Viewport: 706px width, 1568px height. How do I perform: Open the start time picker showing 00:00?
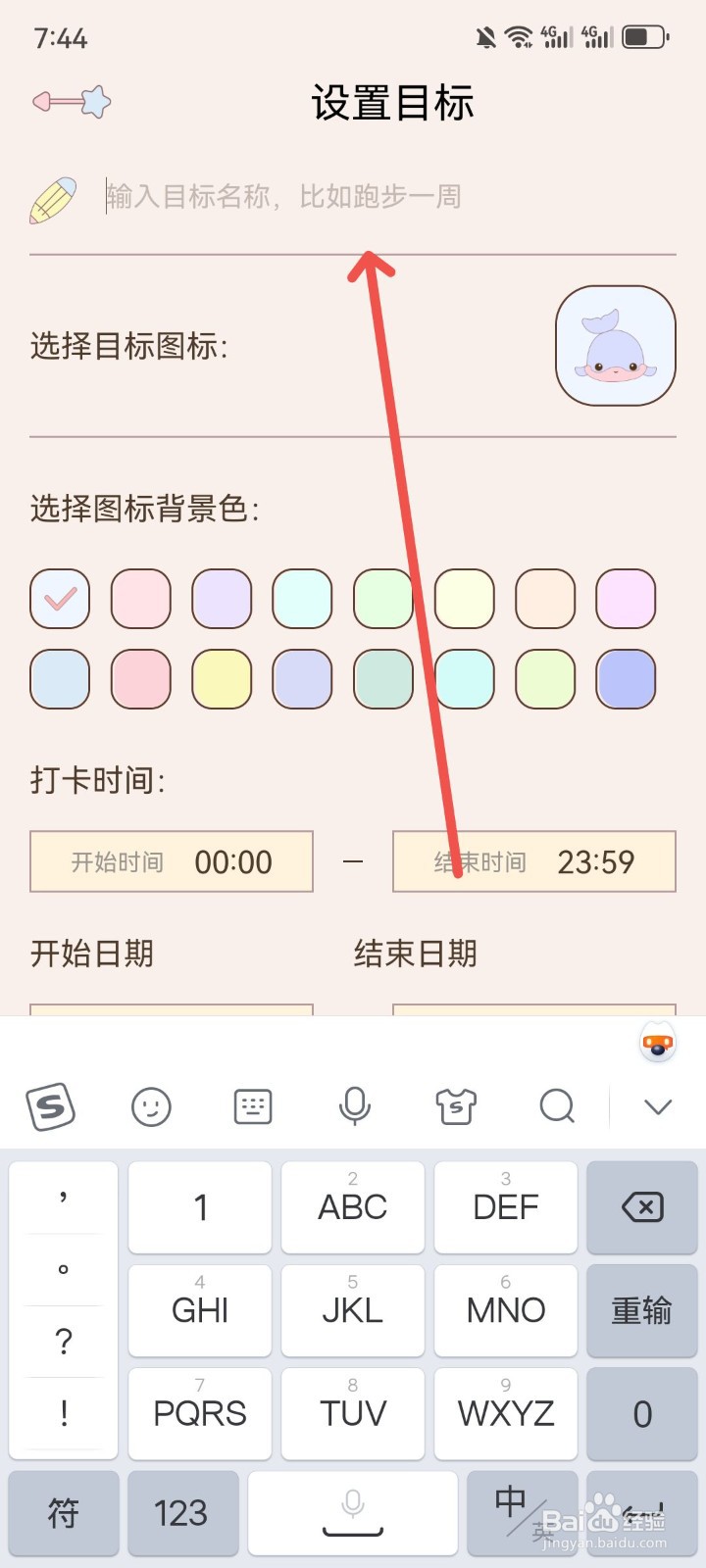pos(171,861)
